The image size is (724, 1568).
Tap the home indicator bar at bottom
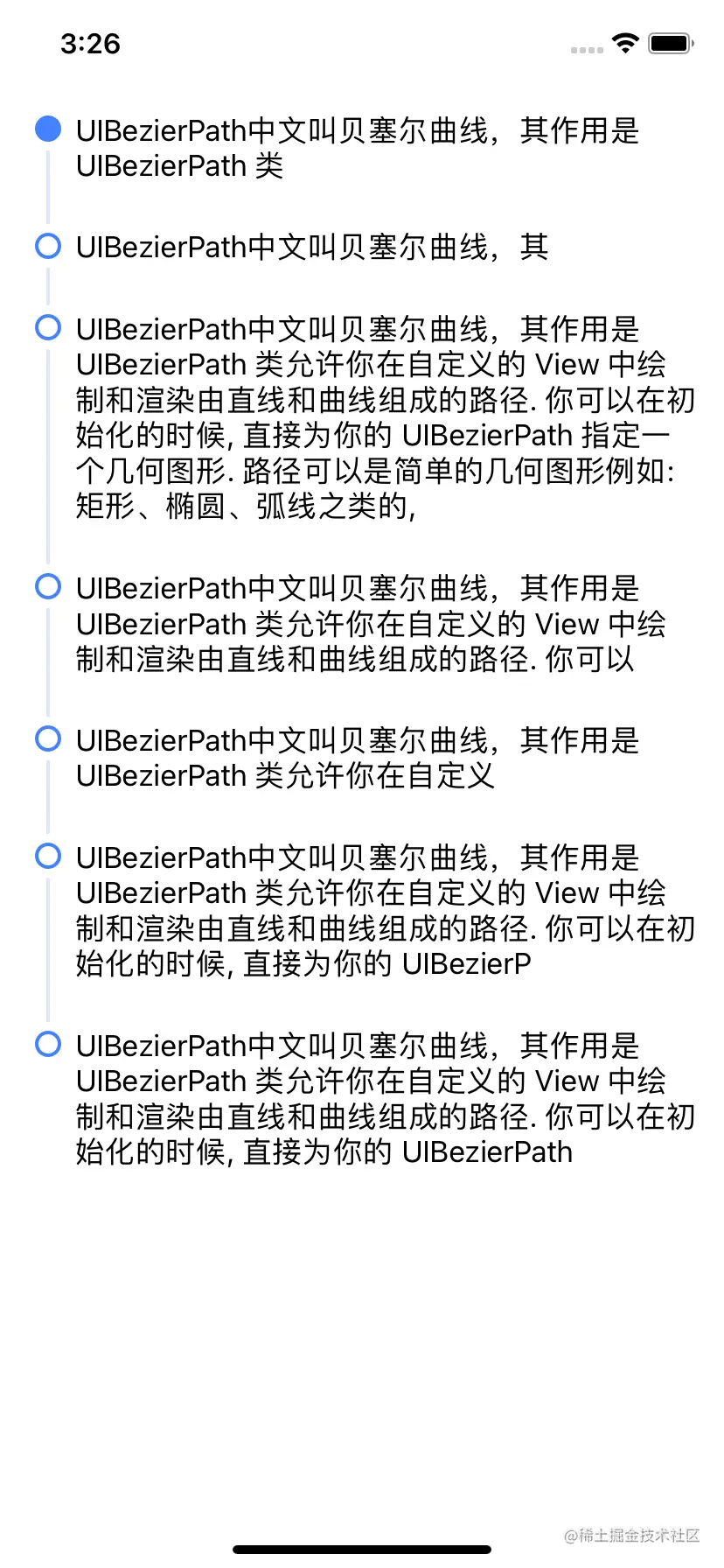(x=362, y=1549)
